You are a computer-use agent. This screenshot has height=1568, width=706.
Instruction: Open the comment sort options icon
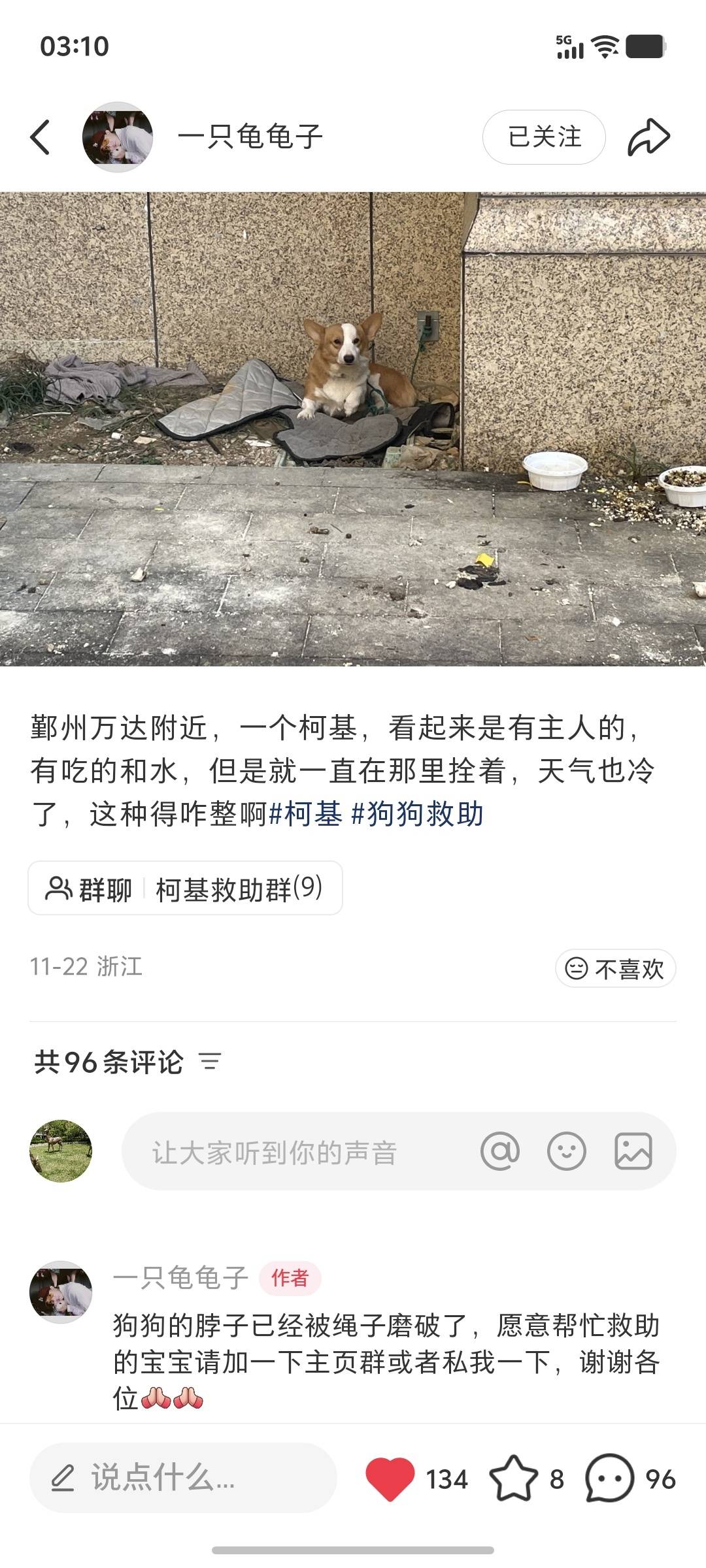210,1062
